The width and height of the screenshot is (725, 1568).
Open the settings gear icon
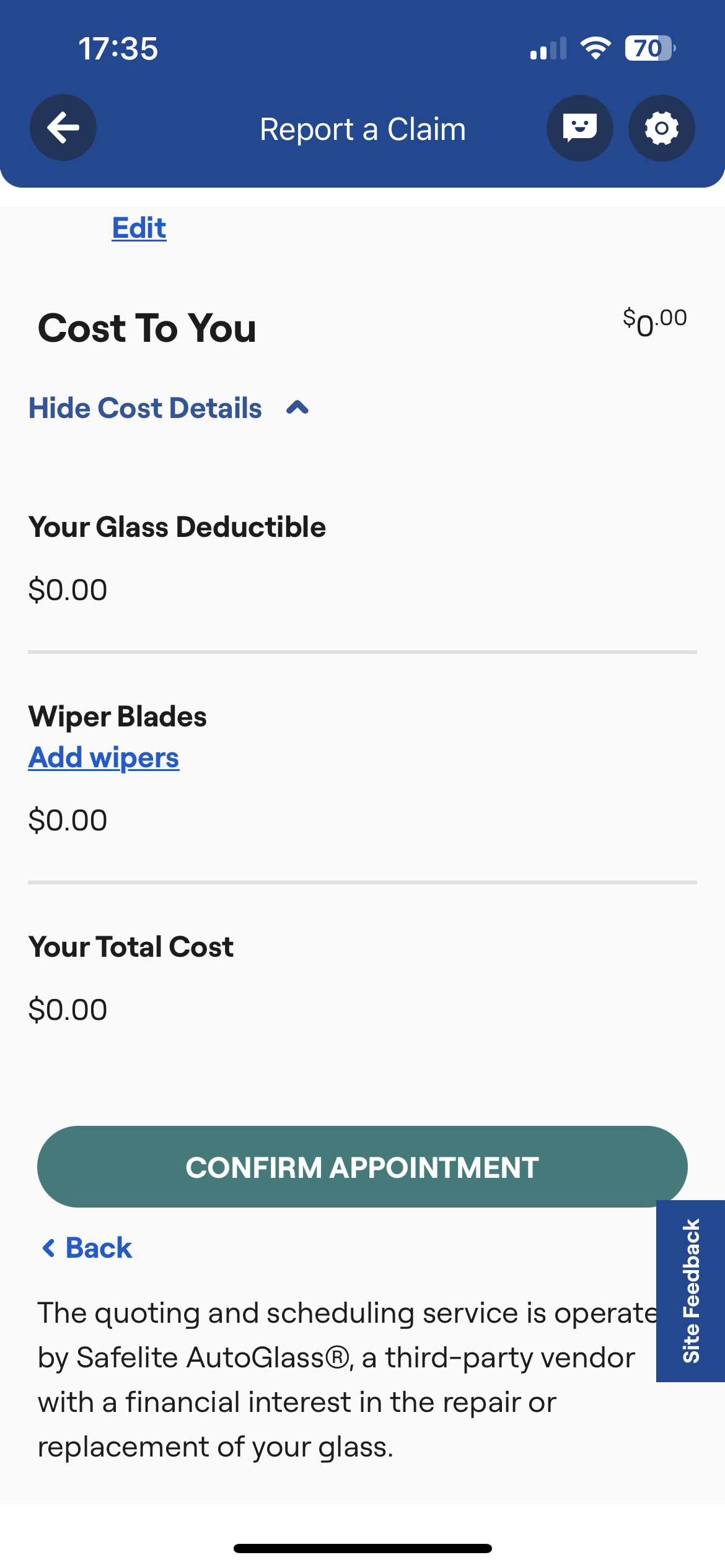662,128
